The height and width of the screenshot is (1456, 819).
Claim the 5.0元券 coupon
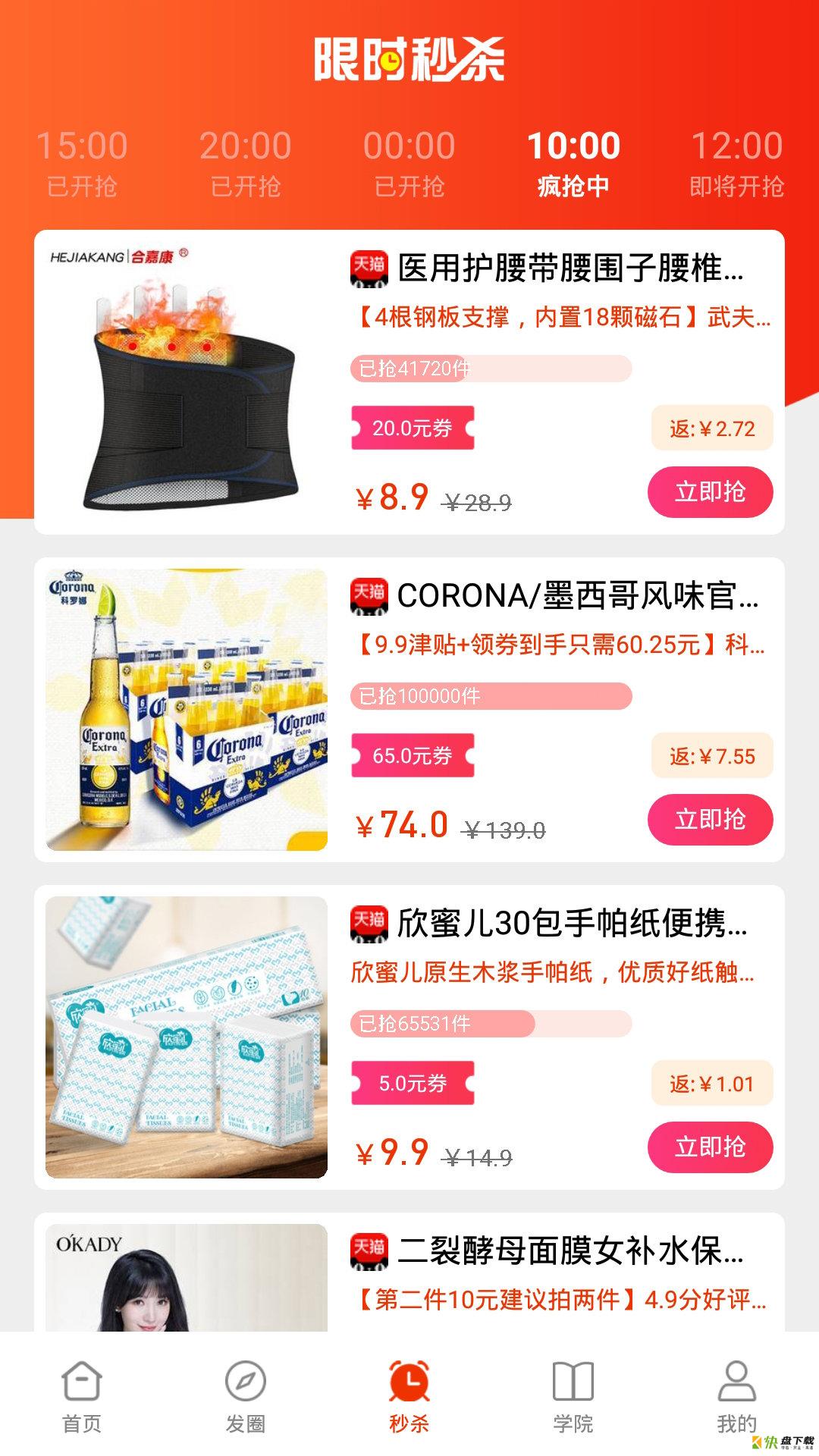(x=413, y=1084)
